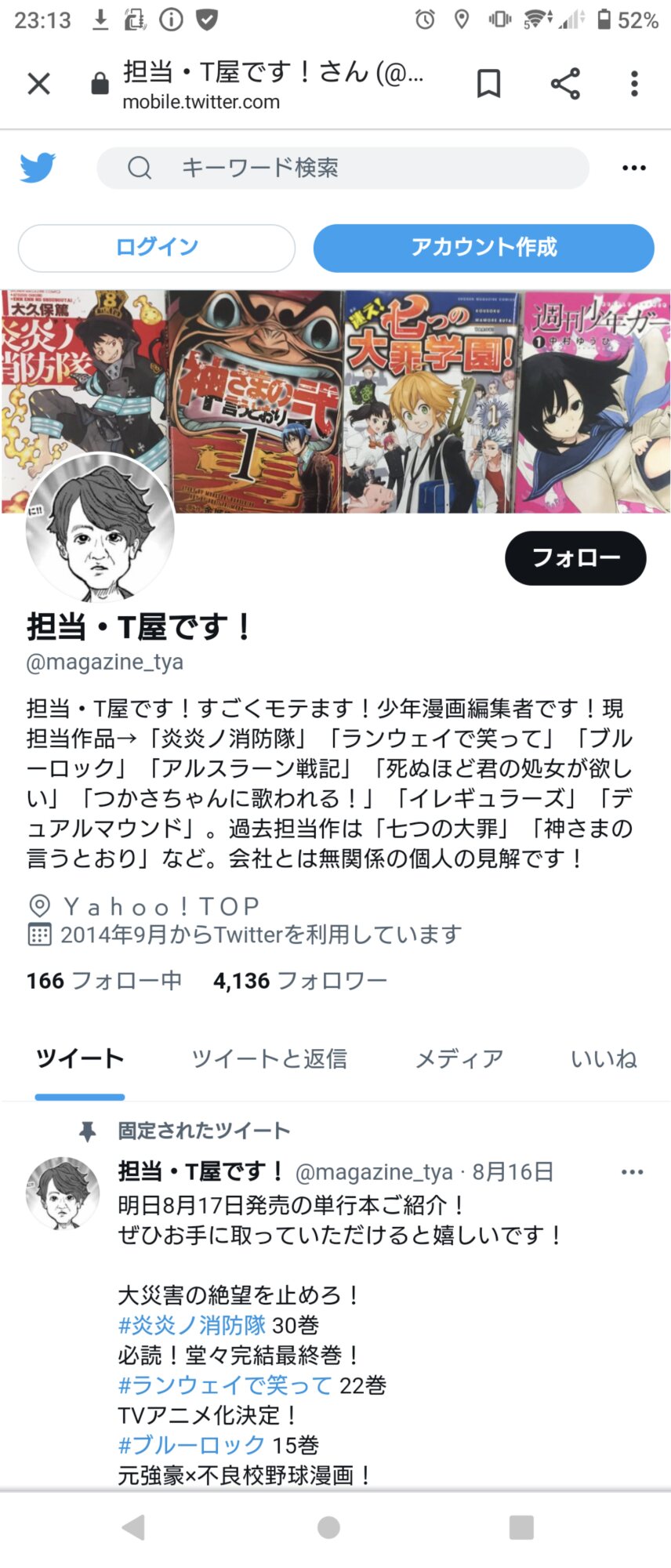Viewport: 671px width, 1568px height.
Task: Open the browser overflow menu
Action: (x=634, y=83)
